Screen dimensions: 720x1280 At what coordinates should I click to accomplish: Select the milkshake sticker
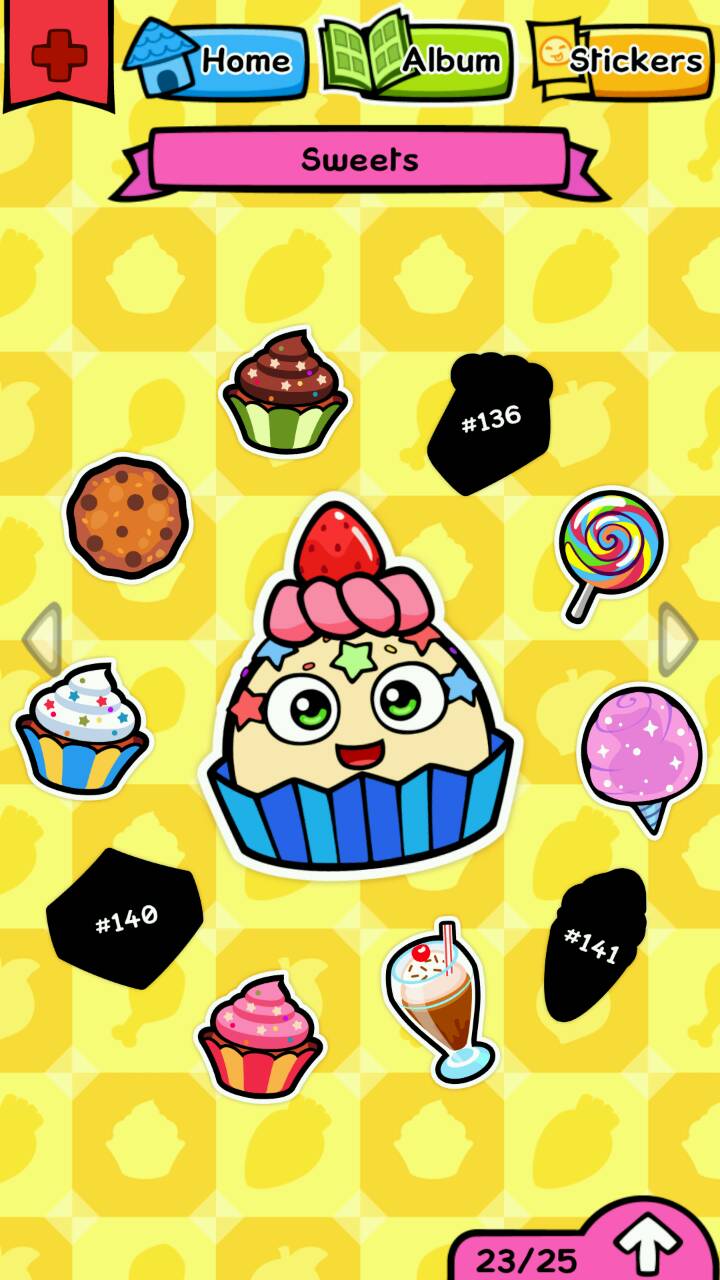tap(440, 1000)
